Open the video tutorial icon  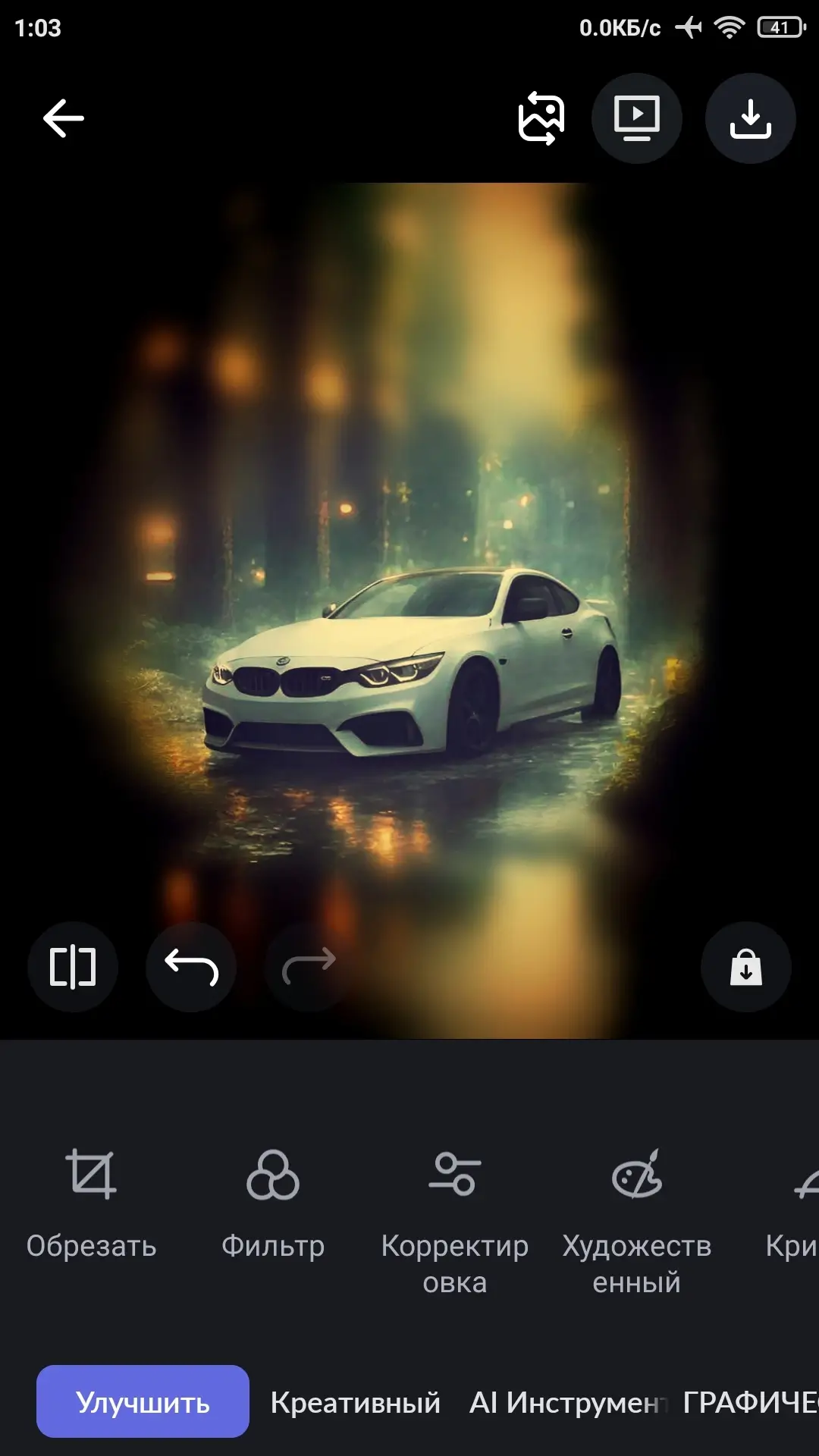pyautogui.click(x=636, y=118)
